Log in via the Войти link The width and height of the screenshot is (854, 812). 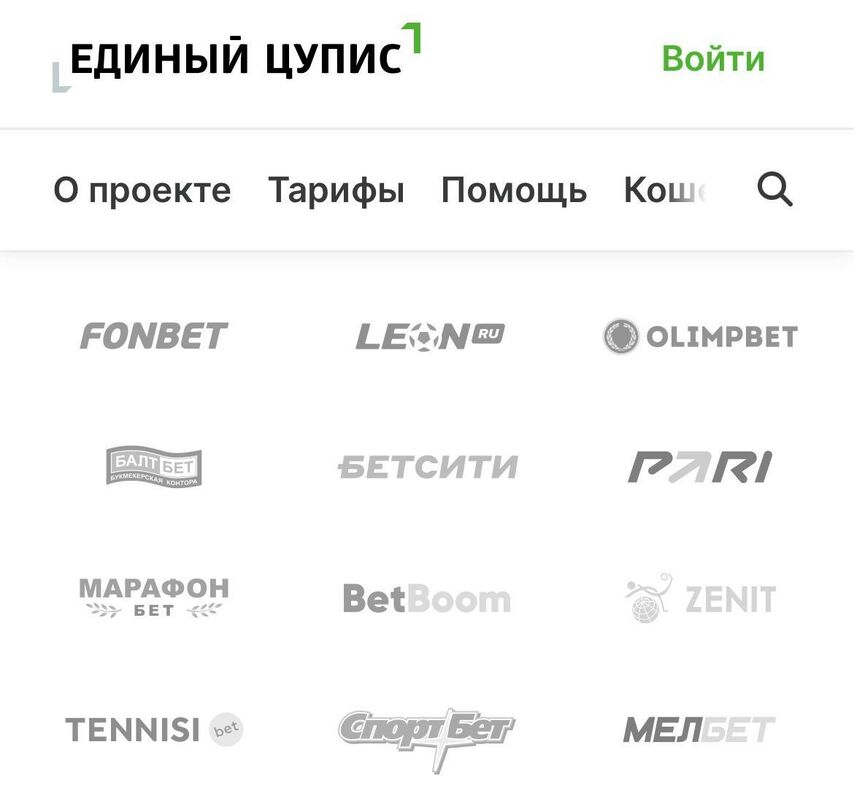pos(713,59)
